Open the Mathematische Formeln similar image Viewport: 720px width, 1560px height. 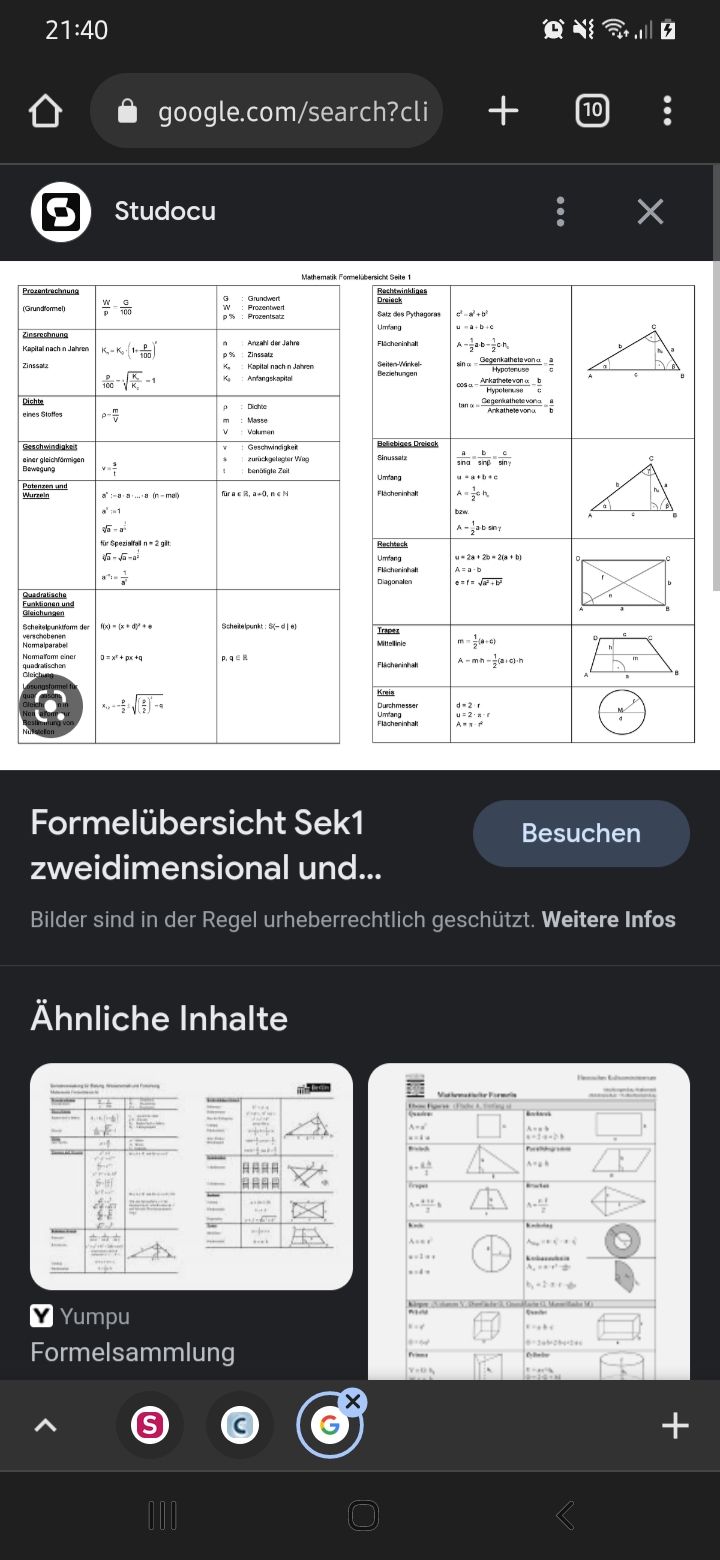coord(529,1220)
